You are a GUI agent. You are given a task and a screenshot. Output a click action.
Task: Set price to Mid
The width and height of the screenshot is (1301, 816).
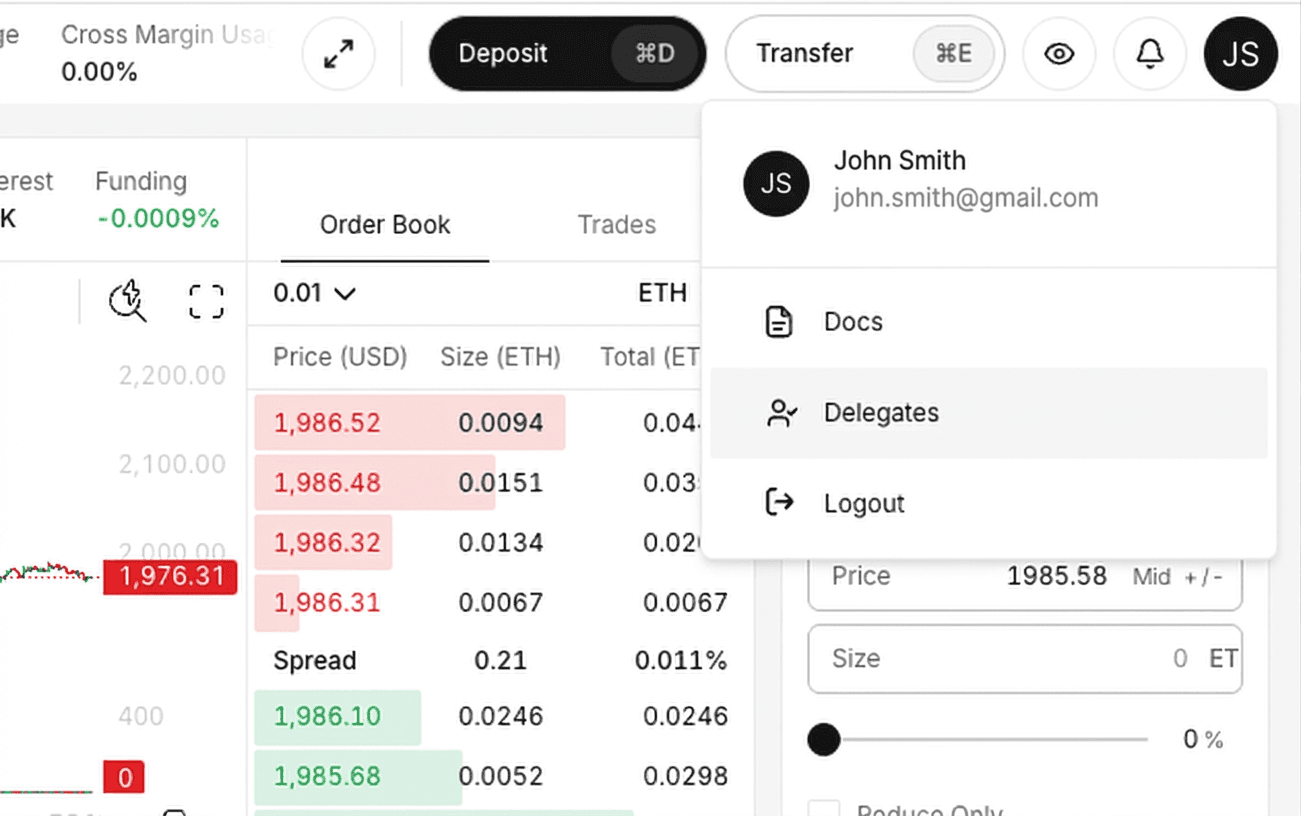tap(1151, 577)
